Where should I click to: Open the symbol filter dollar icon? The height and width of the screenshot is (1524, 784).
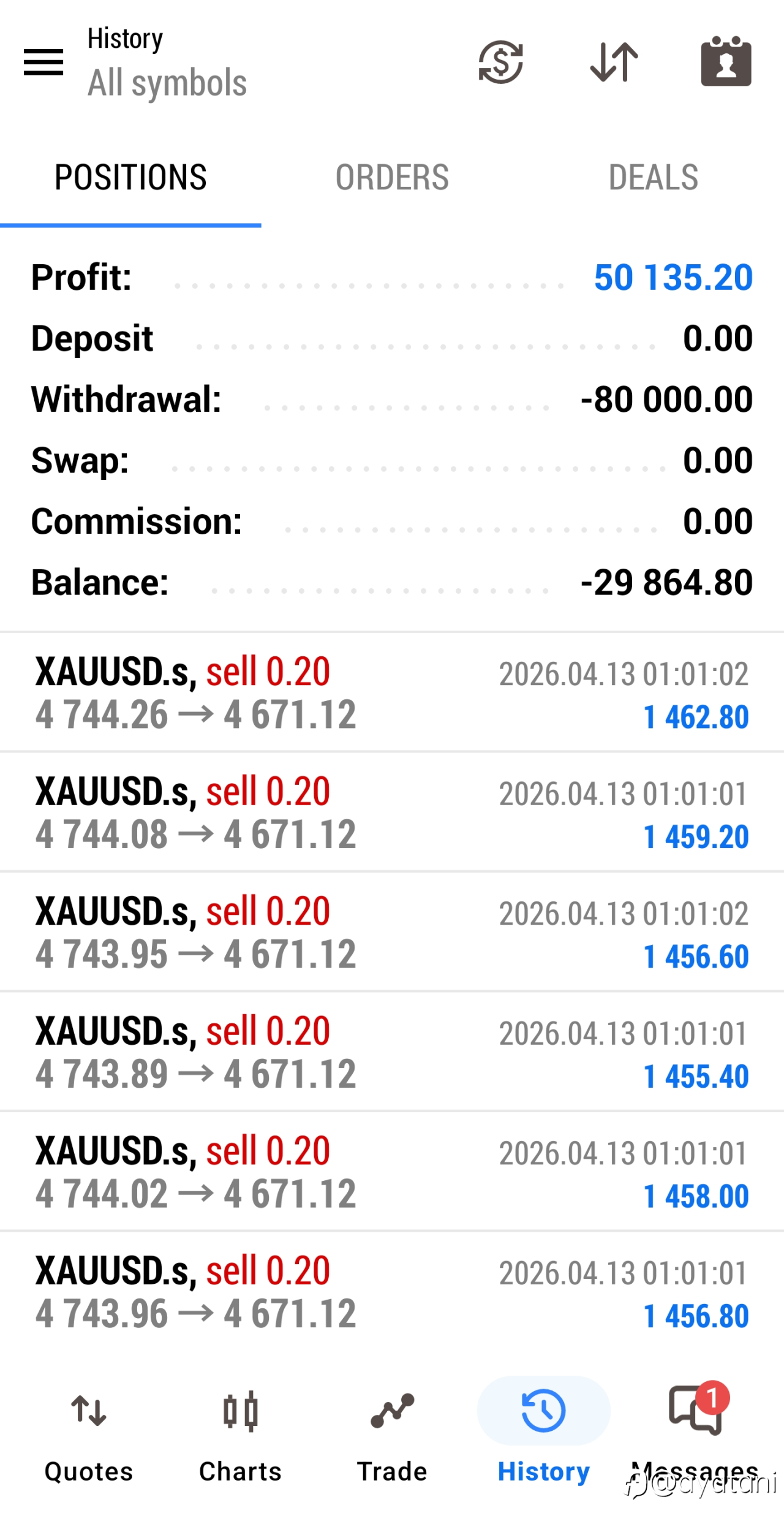500,62
